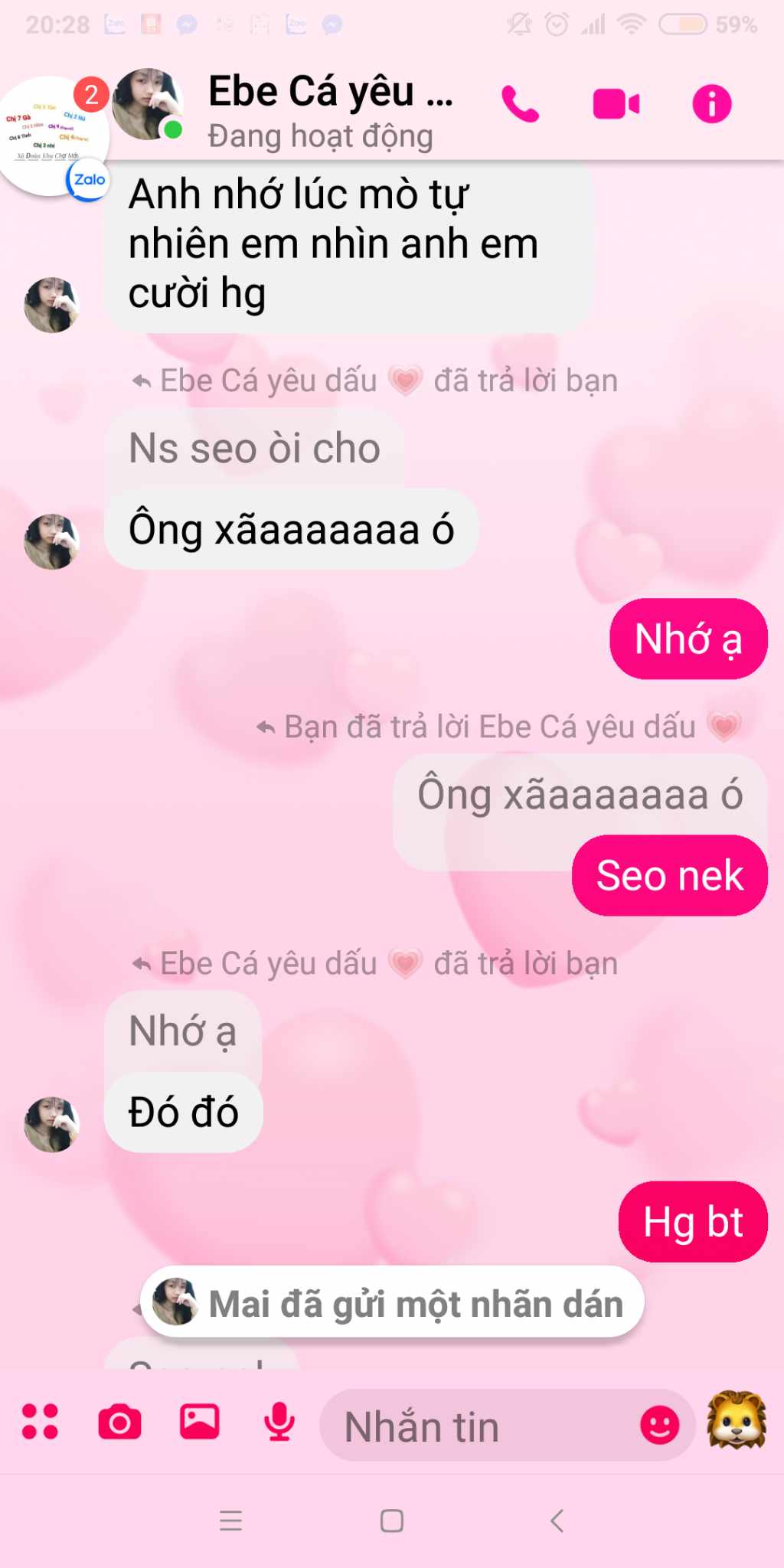Open the emoji picker in message field

pos(659,1426)
